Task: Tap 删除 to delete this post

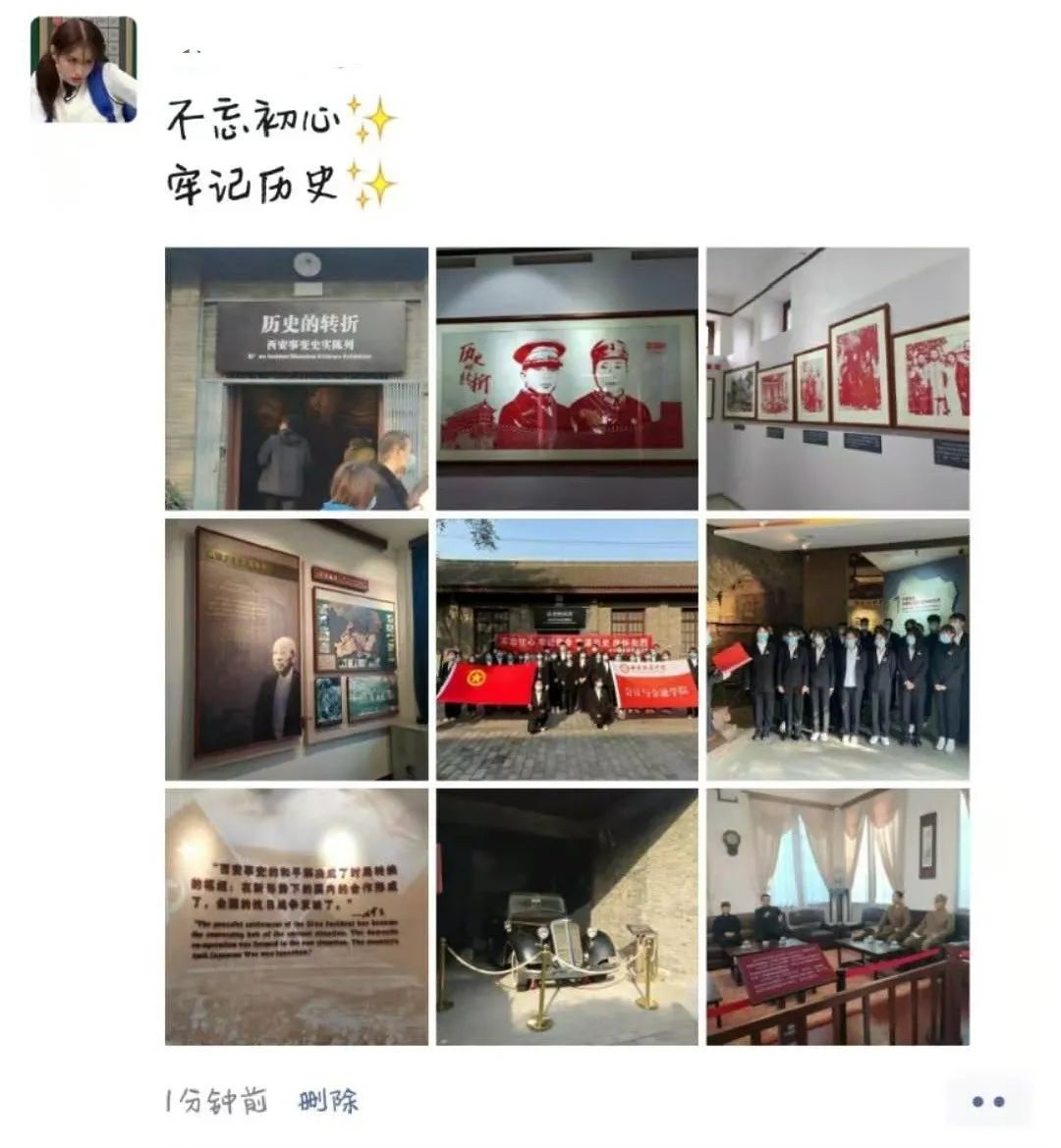Action: [x=328, y=1101]
